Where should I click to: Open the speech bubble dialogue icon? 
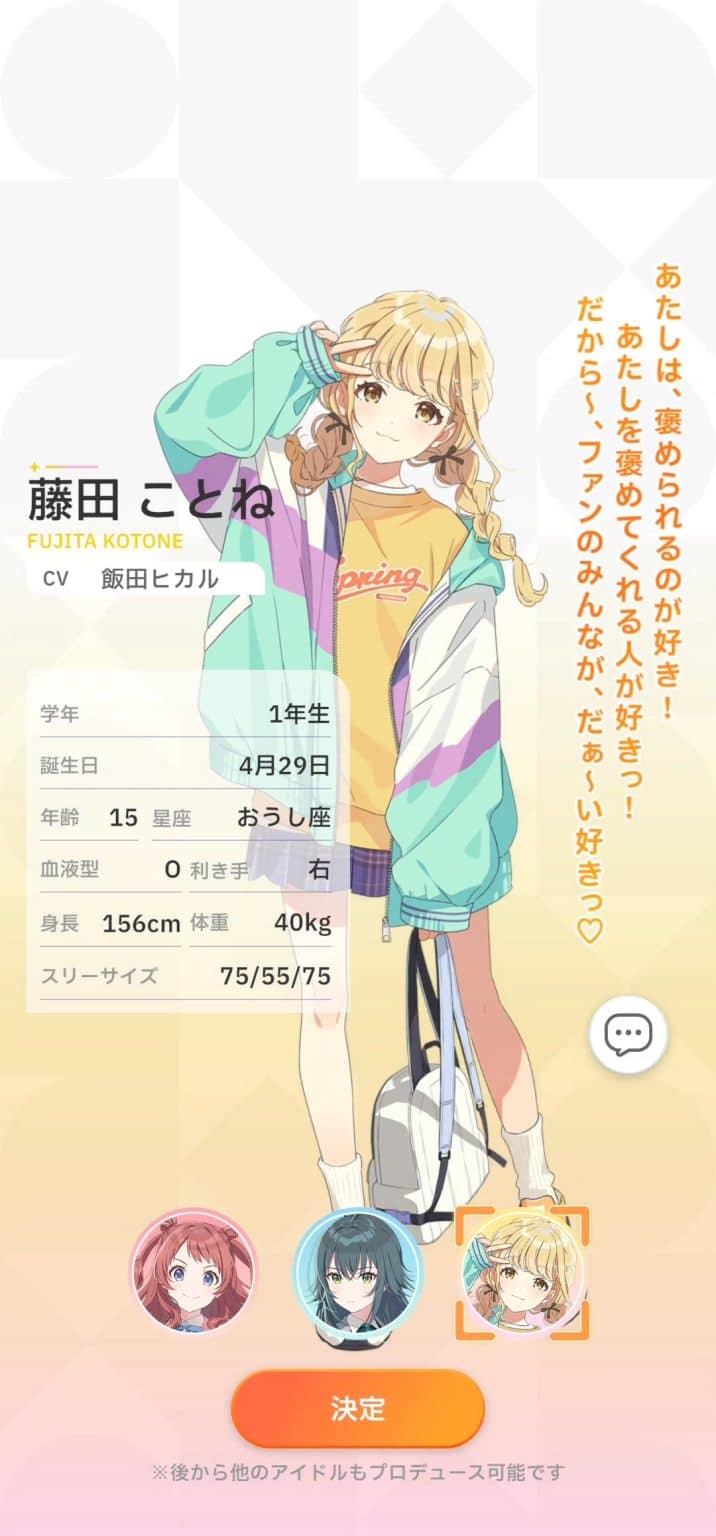628,1034
